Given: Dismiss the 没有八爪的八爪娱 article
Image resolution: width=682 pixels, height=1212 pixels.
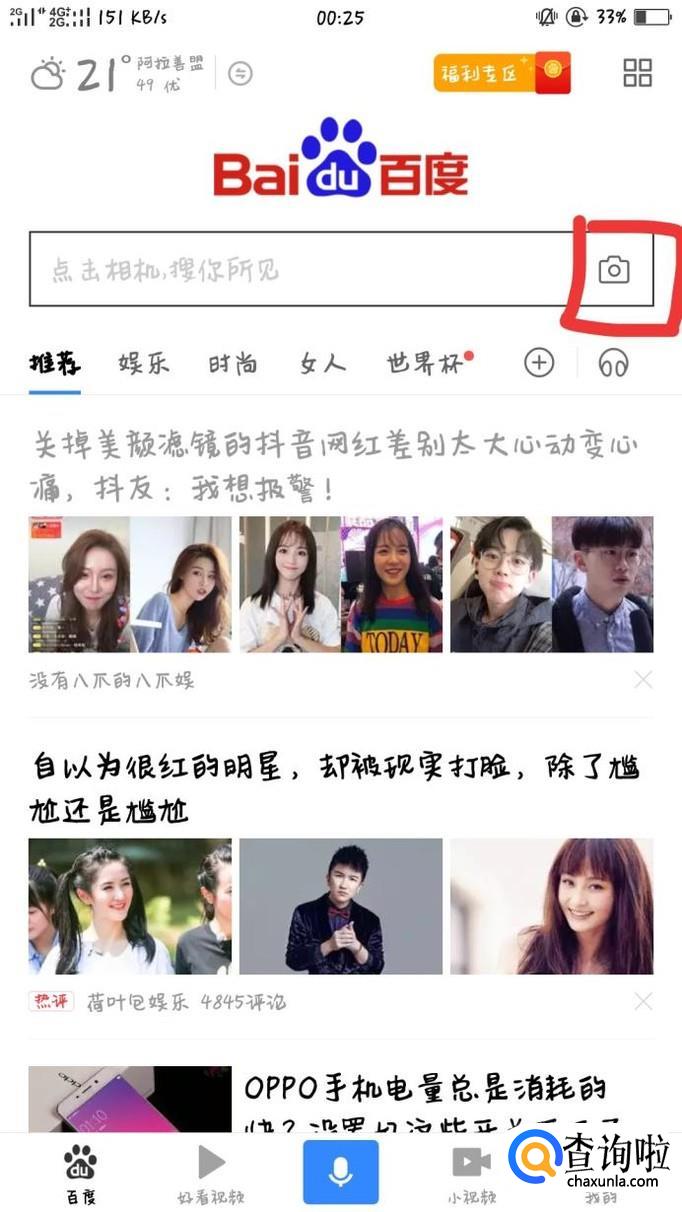Looking at the screenshot, I should pos(643,680).
